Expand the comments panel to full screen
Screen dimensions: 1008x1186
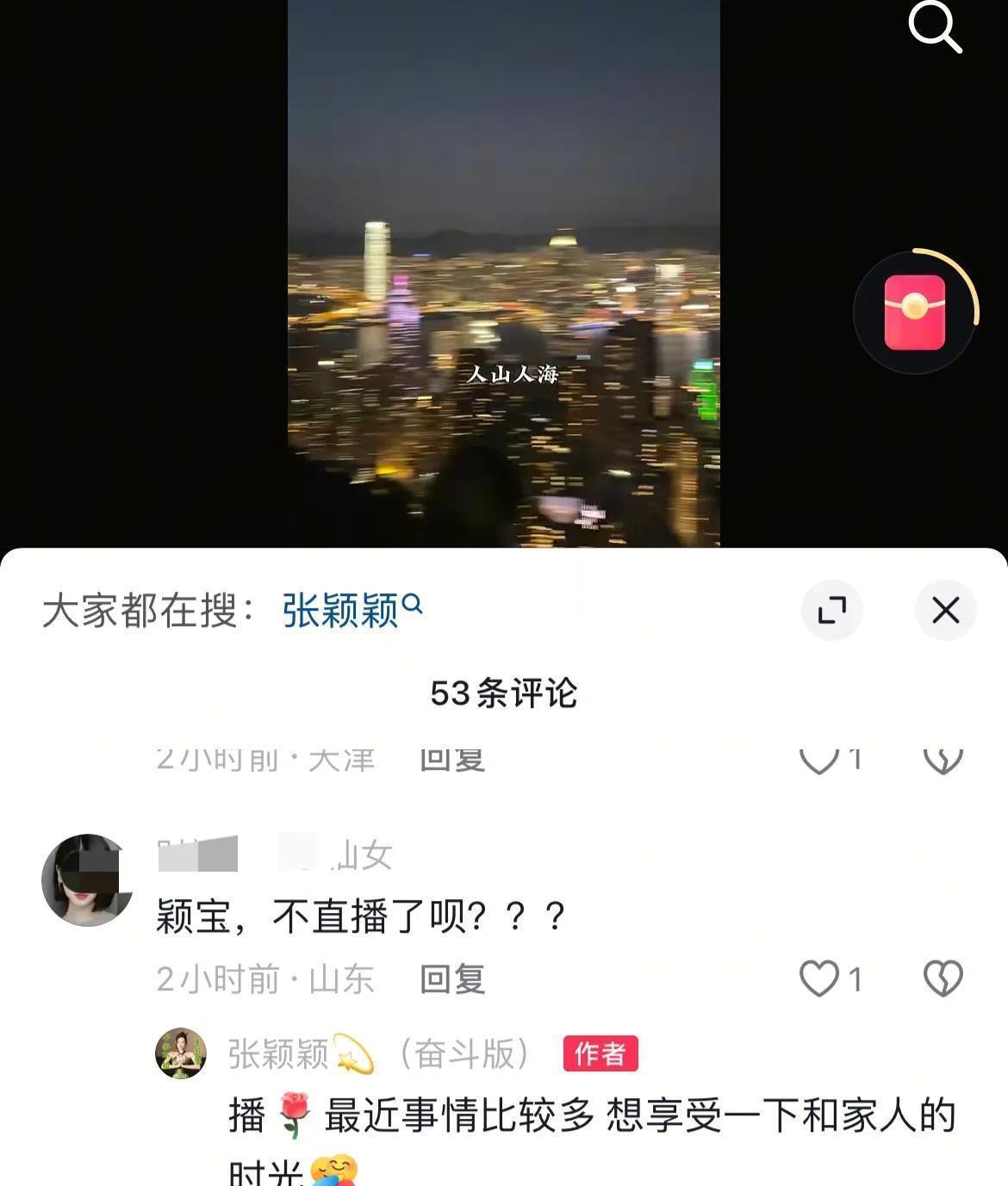click(x=831, y=610)
